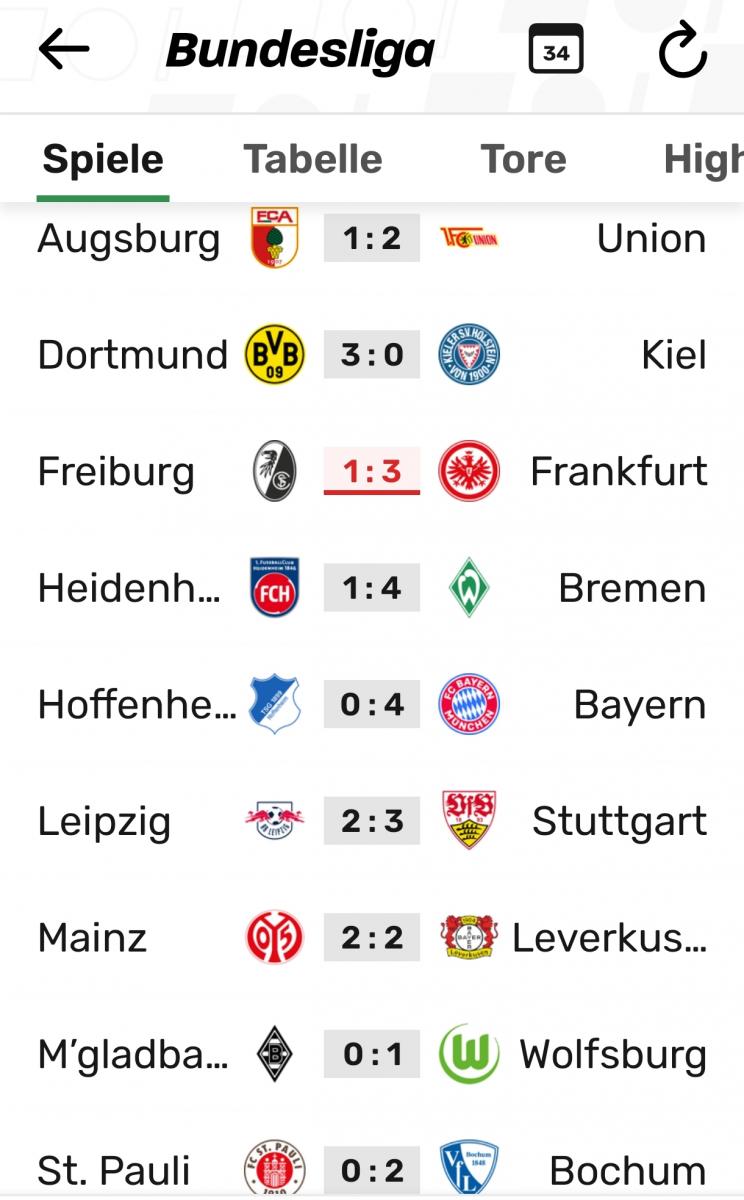
Task: Switch to the Tore tab
Action: point(523,159)
